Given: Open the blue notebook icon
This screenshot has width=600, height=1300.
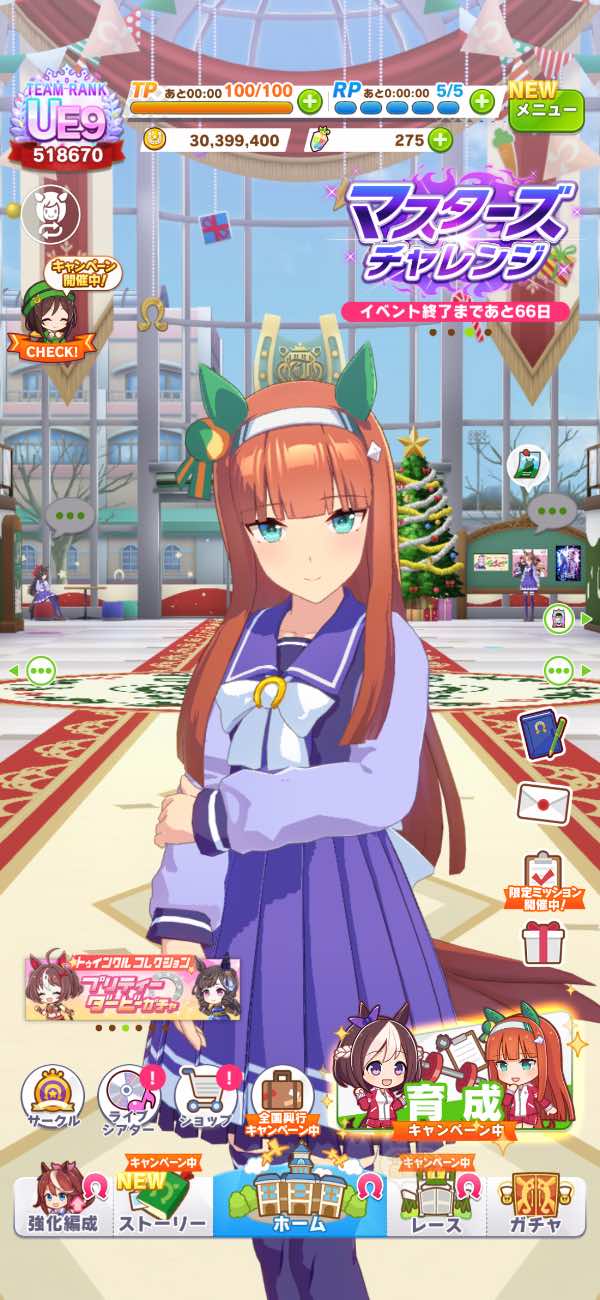Looking at the screenshot, I should pyautogui.click(x=543, y=733).
